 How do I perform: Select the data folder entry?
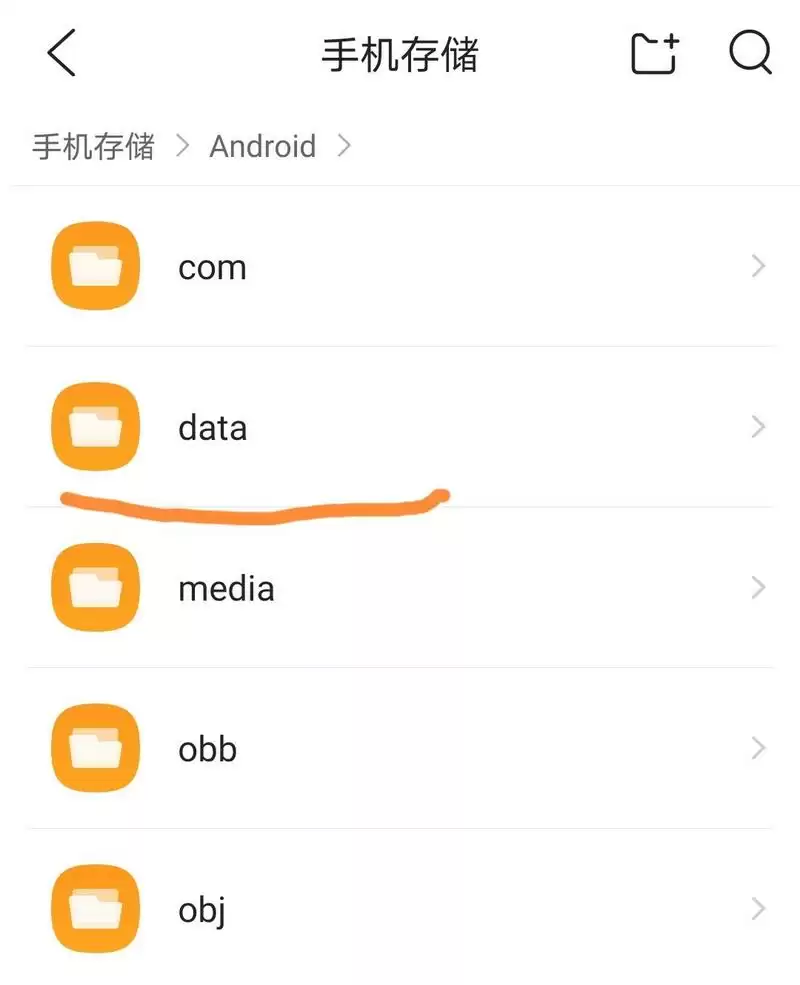(x=400, y=427)
